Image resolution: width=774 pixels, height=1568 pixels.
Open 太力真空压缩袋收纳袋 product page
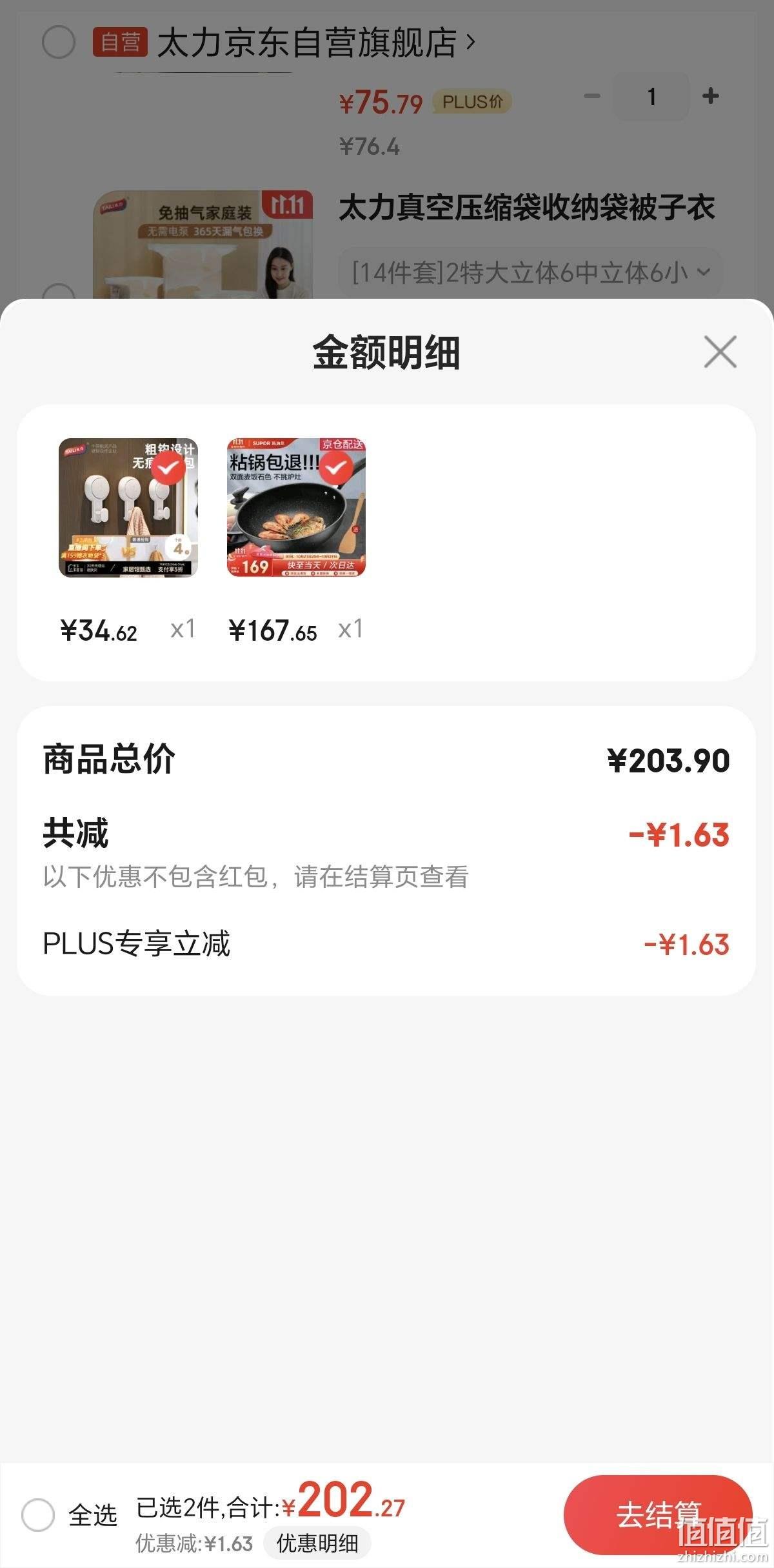point(526,208)
